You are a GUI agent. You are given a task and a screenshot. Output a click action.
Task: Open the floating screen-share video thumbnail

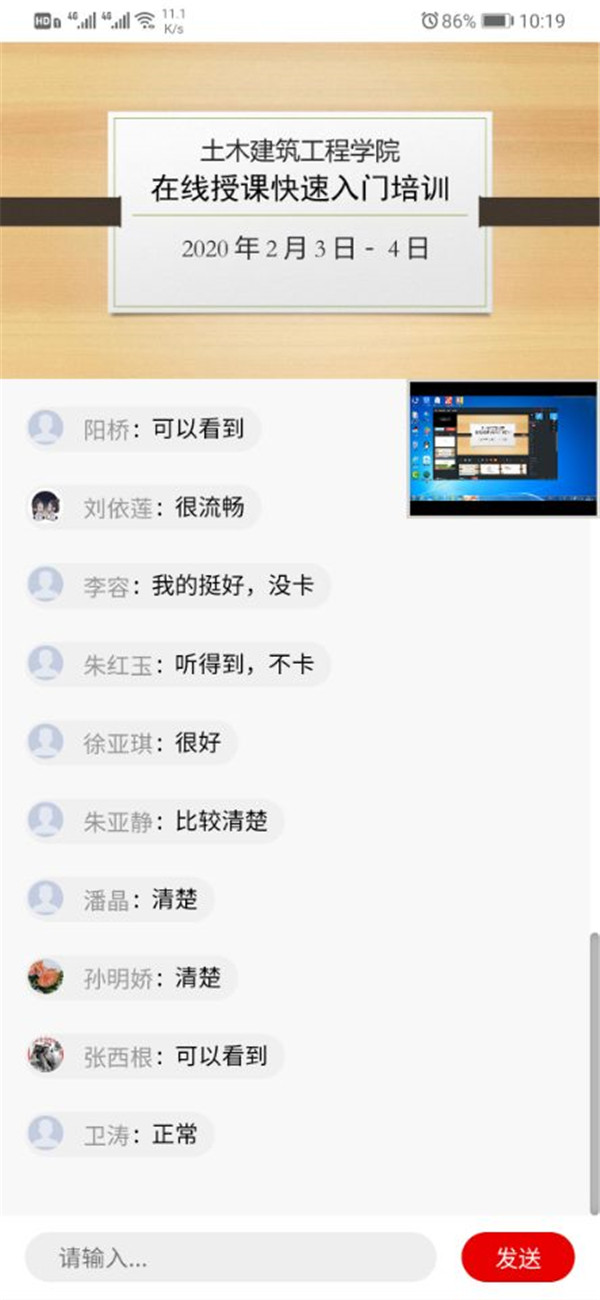click(502, 449)
